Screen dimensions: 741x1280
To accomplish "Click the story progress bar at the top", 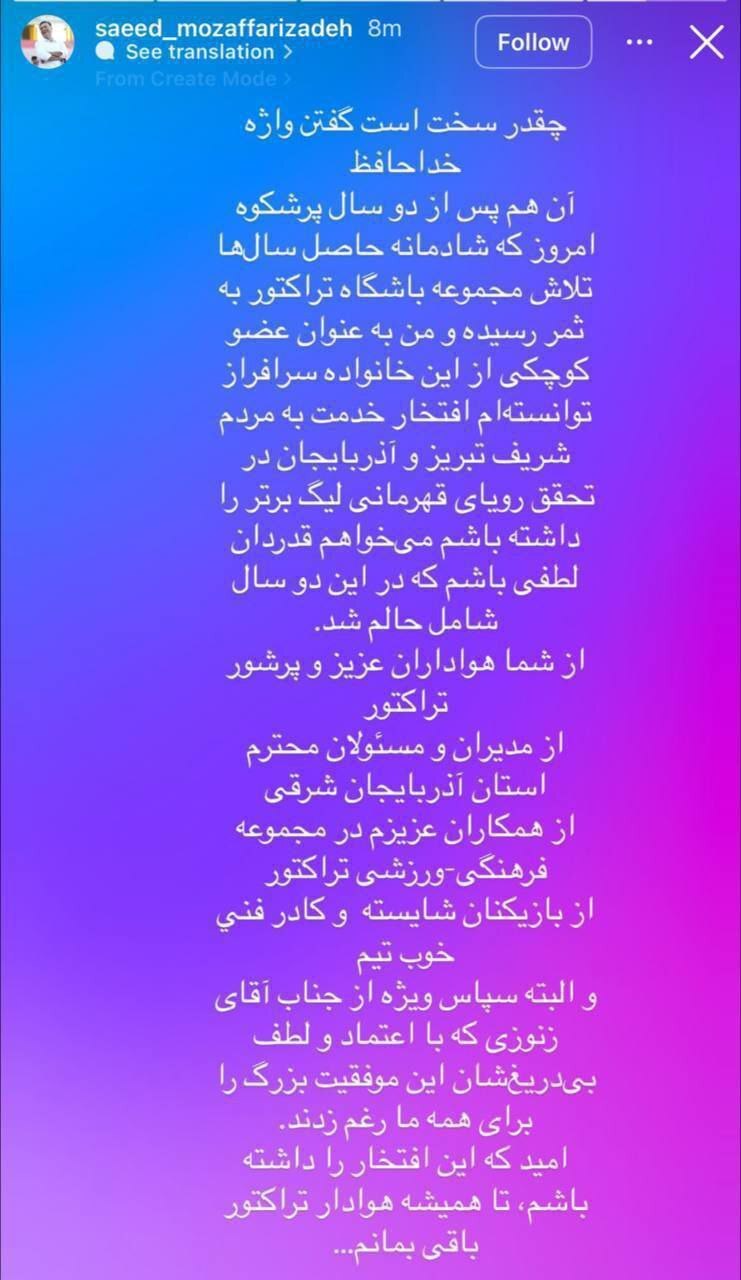I will (x=370, y=6).
